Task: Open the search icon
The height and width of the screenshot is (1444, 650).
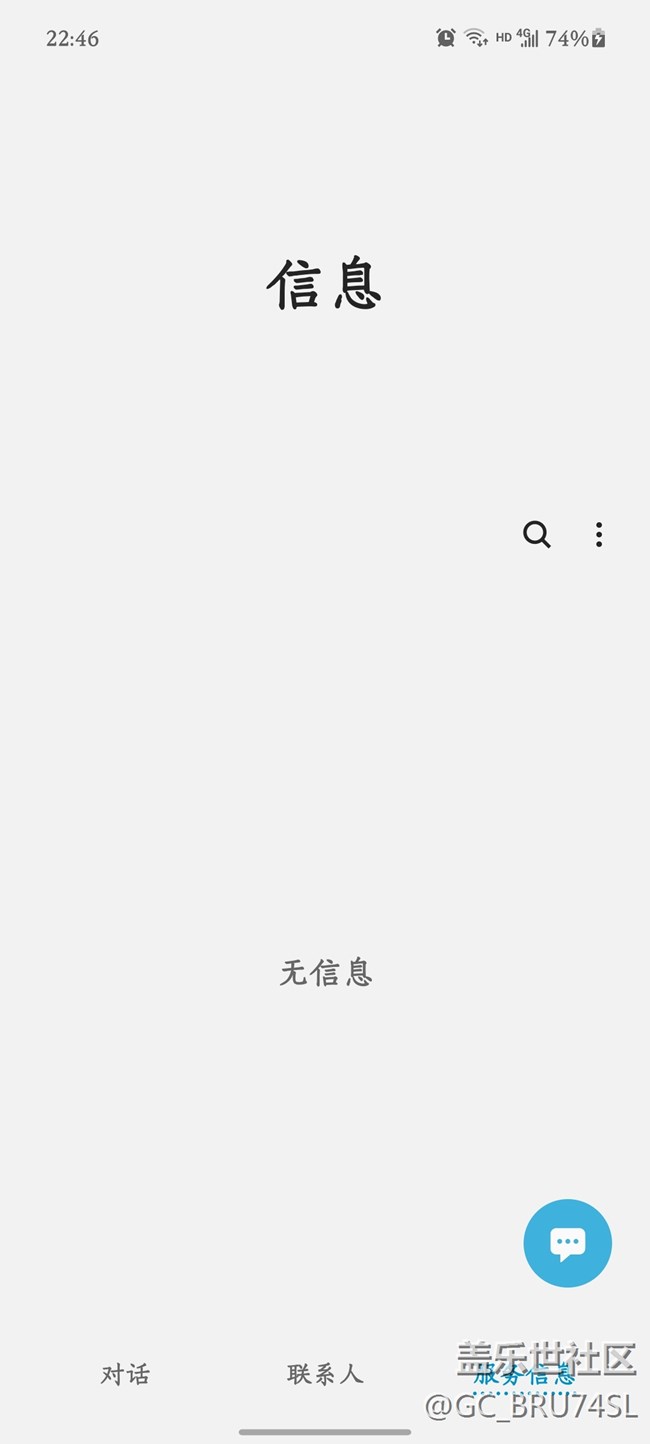Action: (537, 535)
